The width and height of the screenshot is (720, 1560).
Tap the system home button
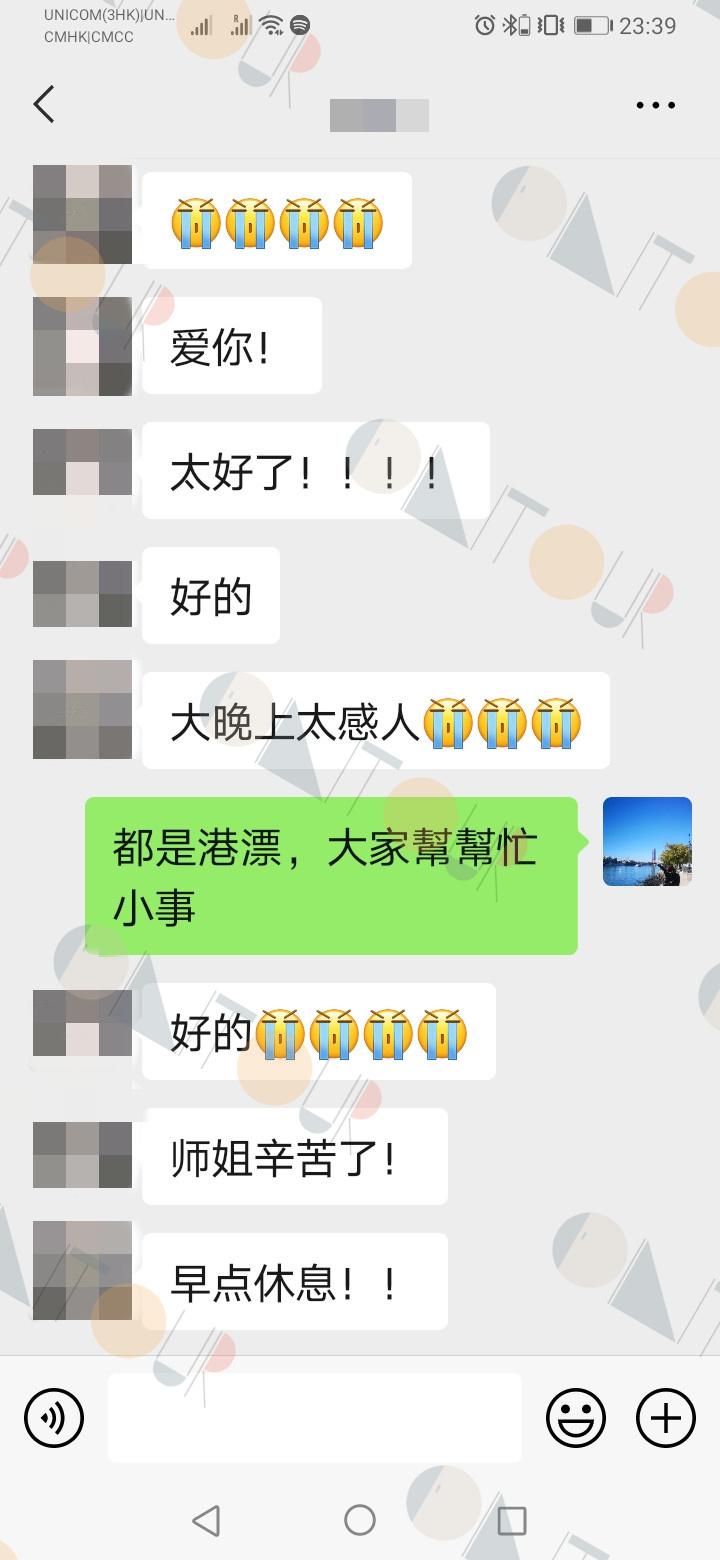(x=360, y=1520)
